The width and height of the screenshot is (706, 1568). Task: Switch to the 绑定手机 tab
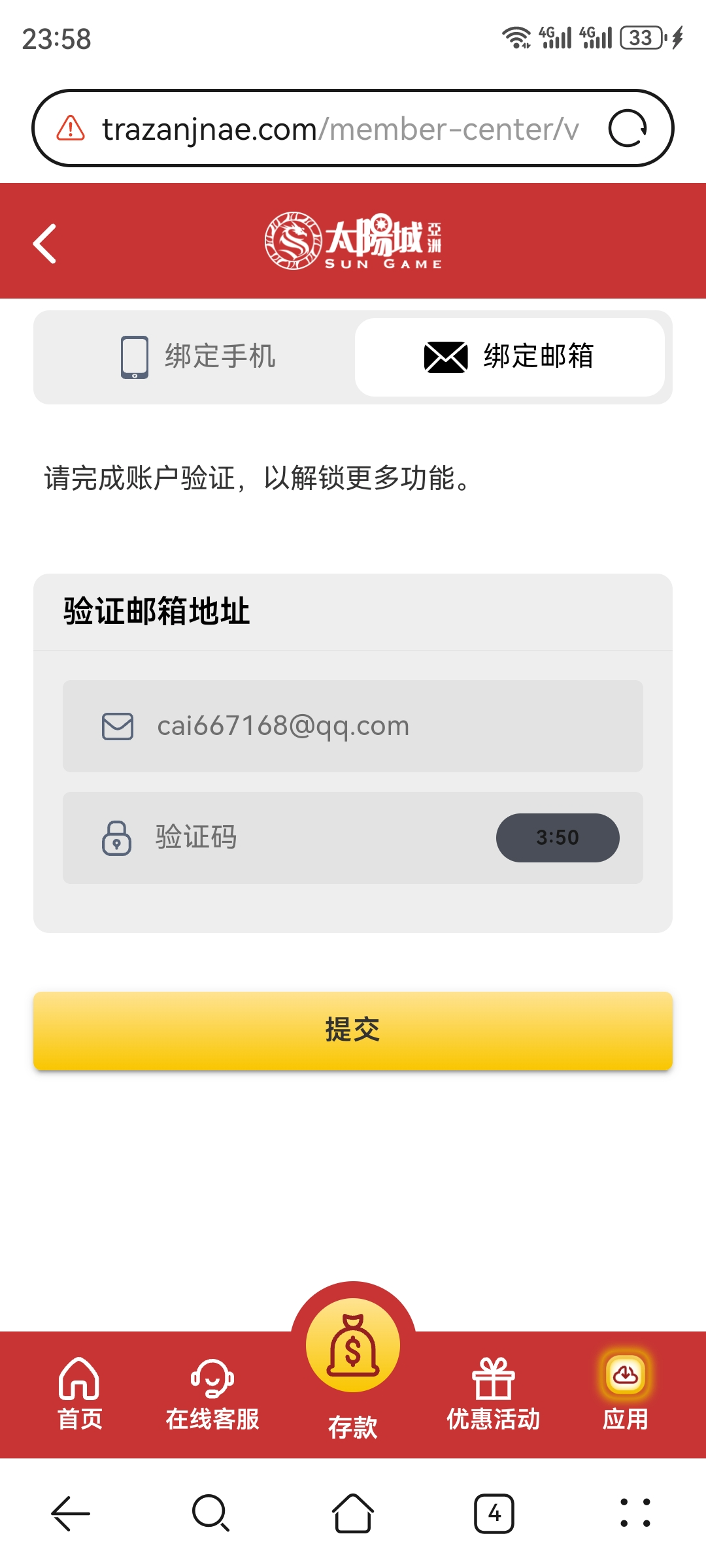196,357
